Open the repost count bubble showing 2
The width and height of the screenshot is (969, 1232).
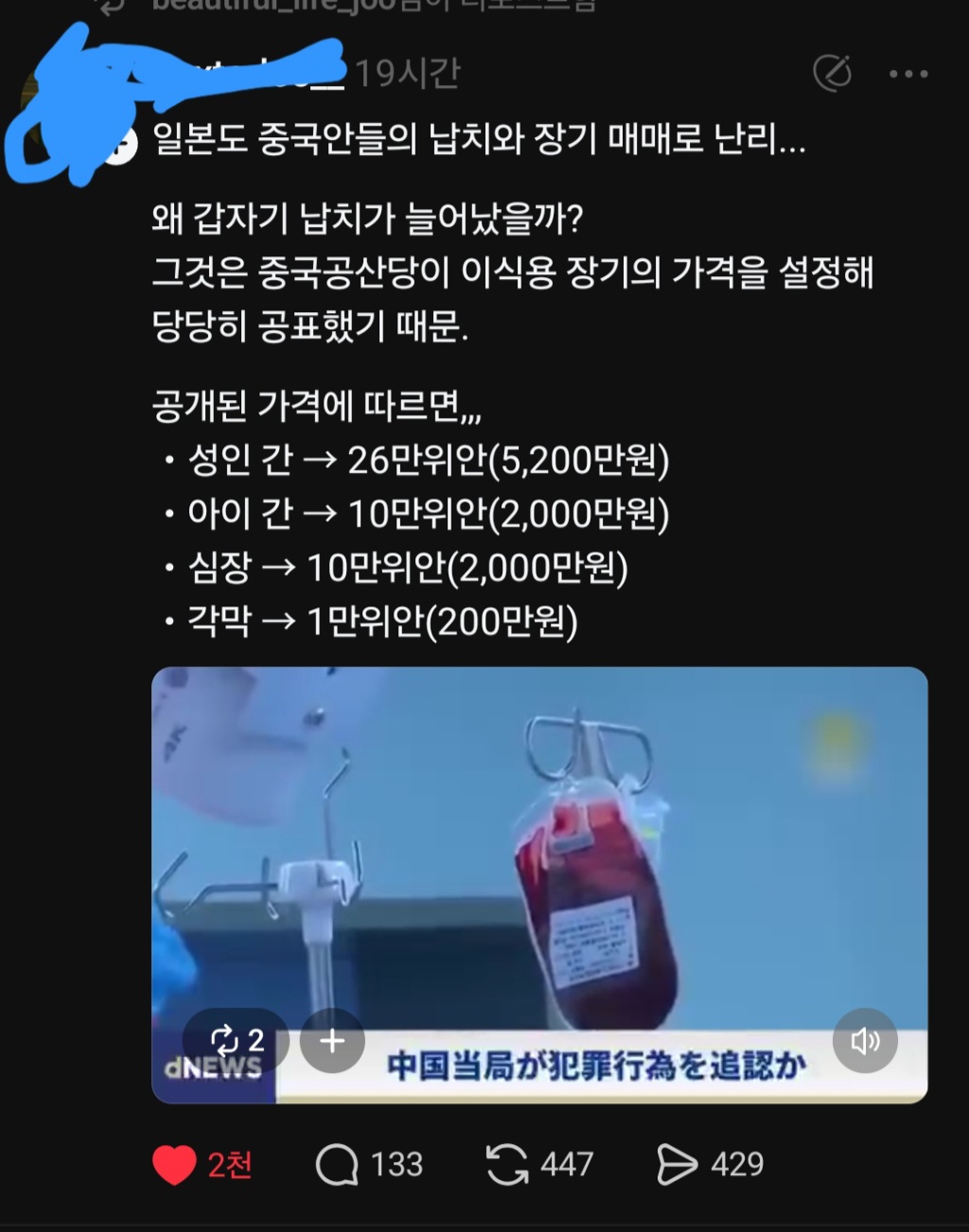click(x=237, y=1041)
